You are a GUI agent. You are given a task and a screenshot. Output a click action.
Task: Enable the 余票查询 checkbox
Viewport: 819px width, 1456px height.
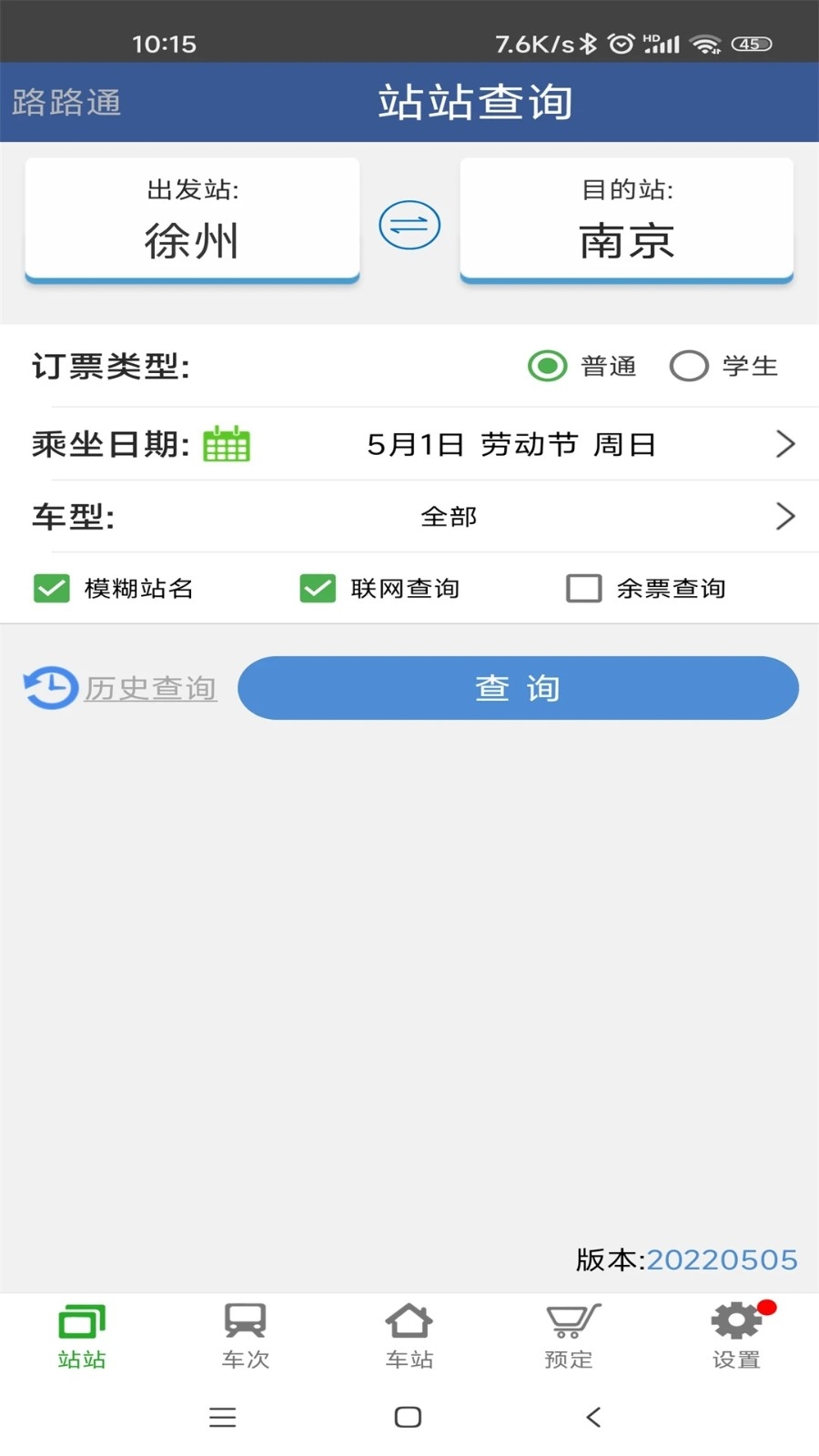pyautogui.click(x=583, y=588)
